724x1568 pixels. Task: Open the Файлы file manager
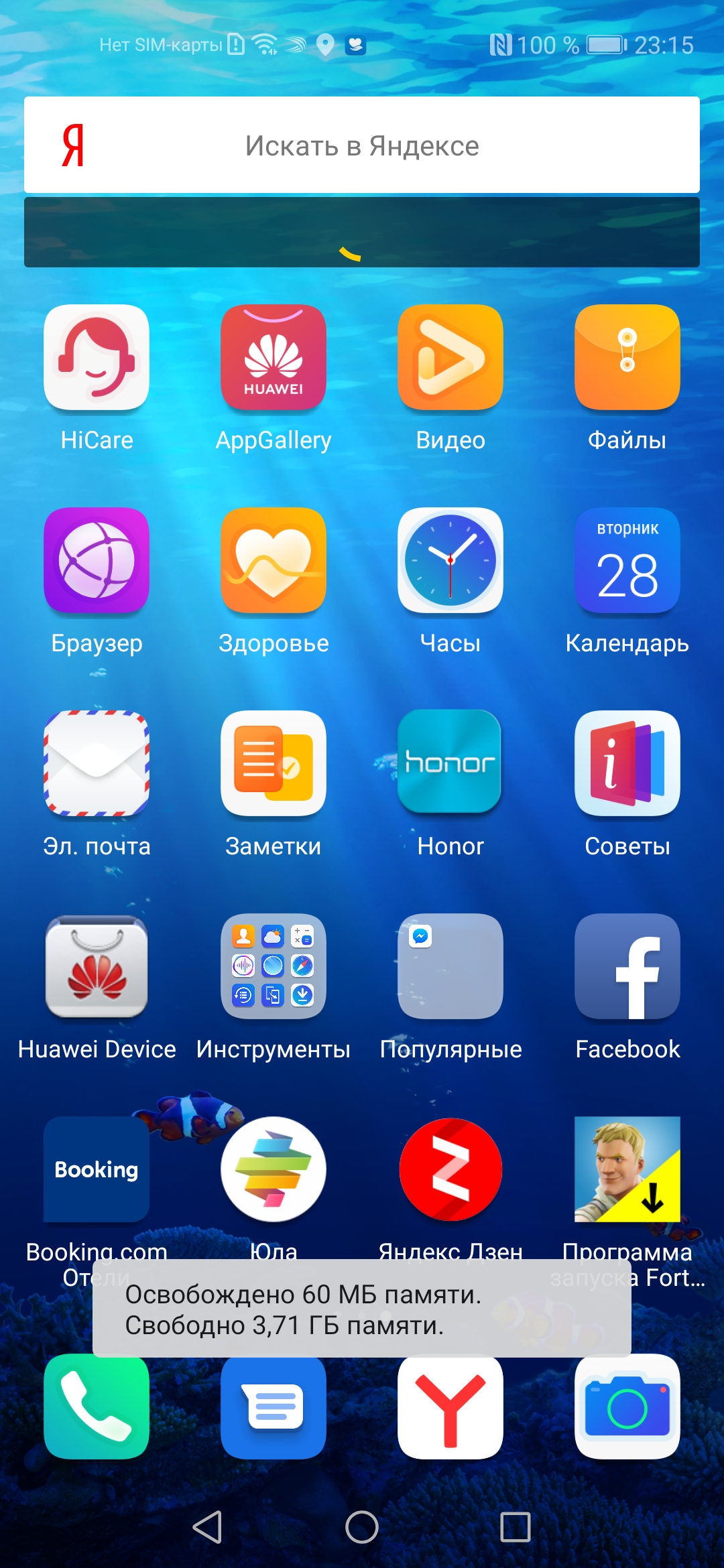tap(627, 358)
